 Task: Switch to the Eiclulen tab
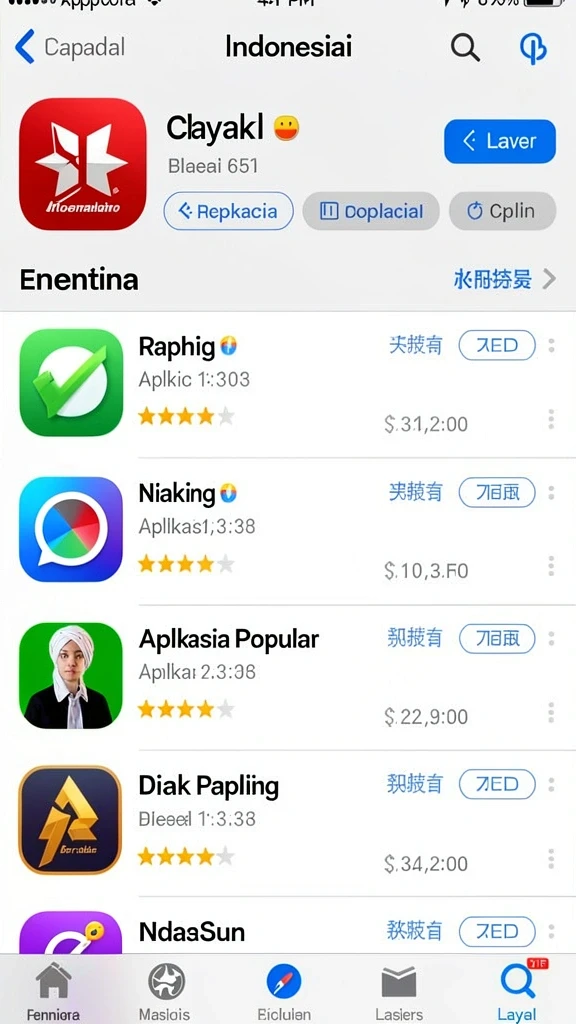click(284, 991)
